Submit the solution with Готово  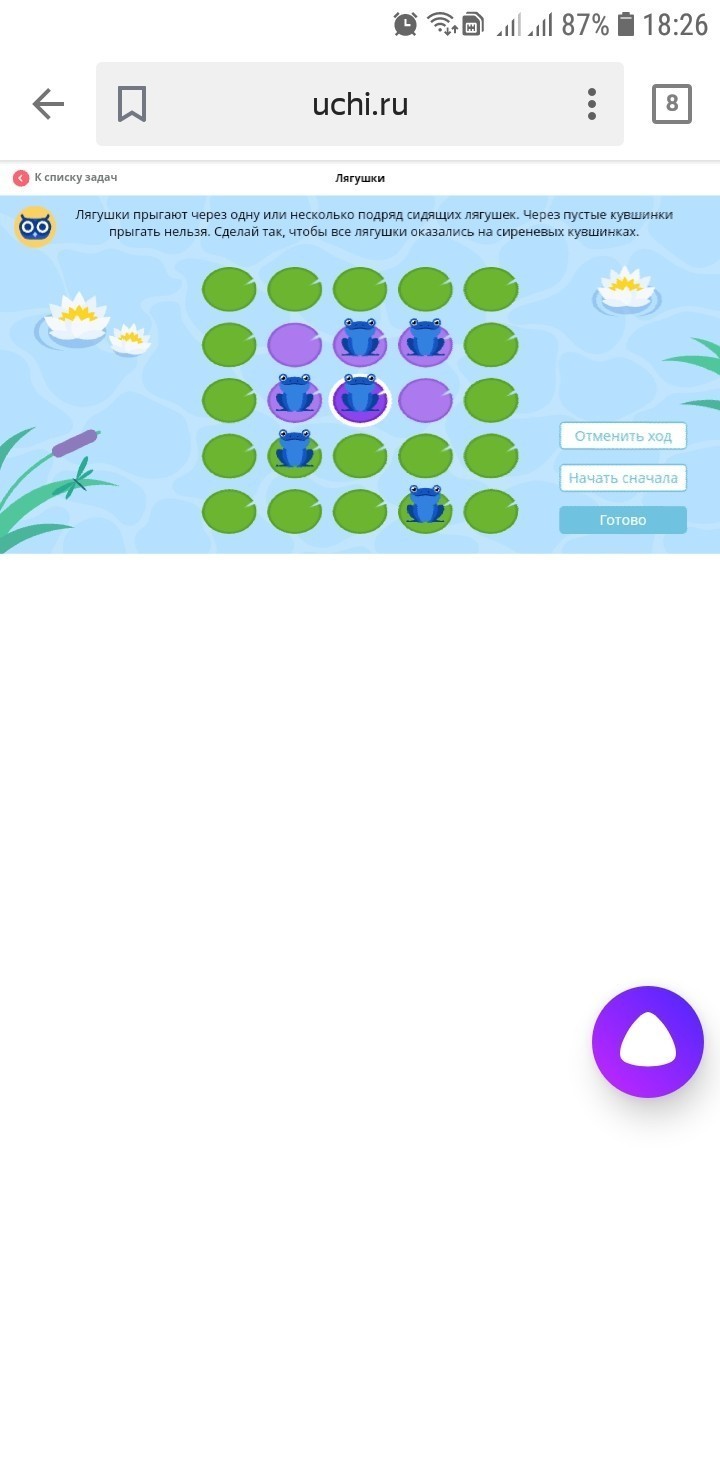(x=622, y=520)
